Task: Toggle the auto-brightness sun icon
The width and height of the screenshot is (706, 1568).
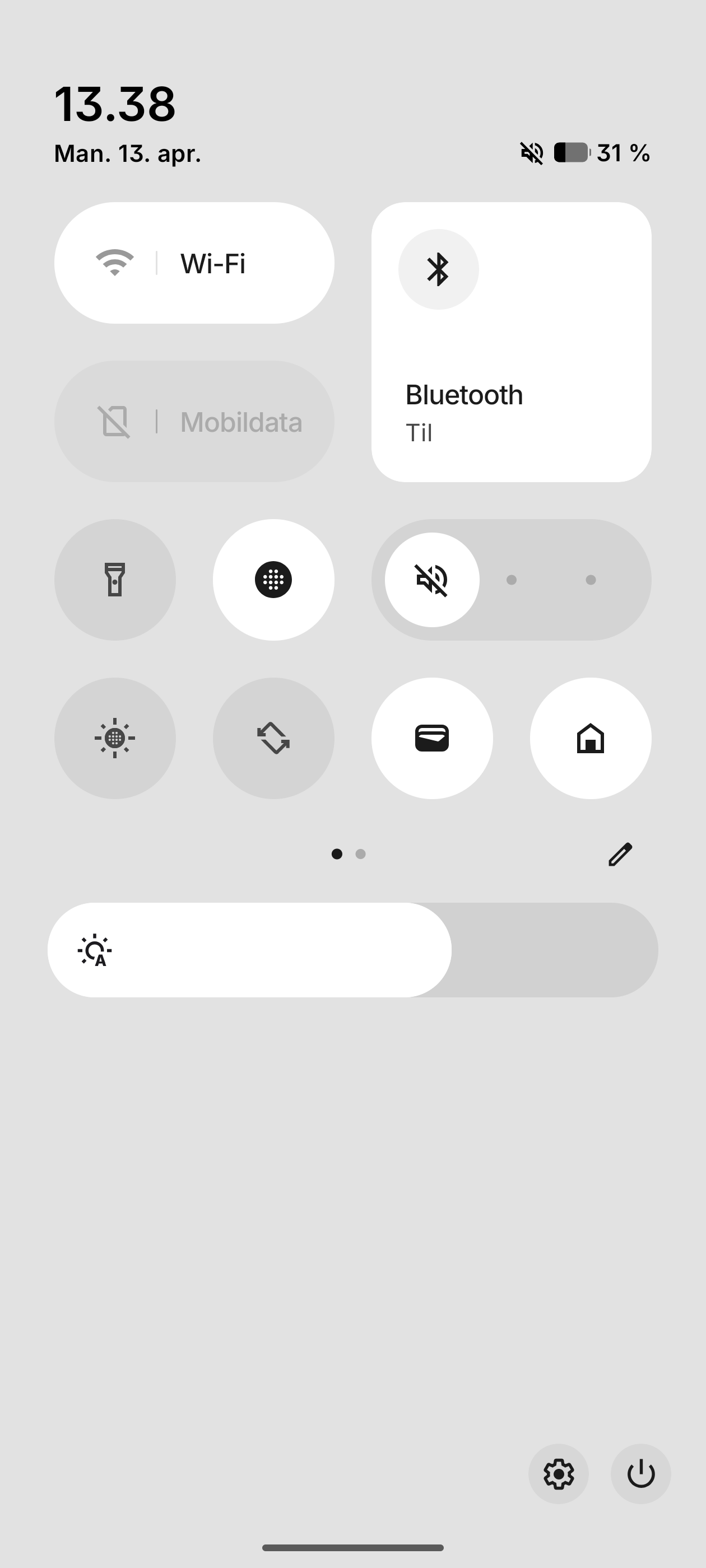Action: [95, 950]
